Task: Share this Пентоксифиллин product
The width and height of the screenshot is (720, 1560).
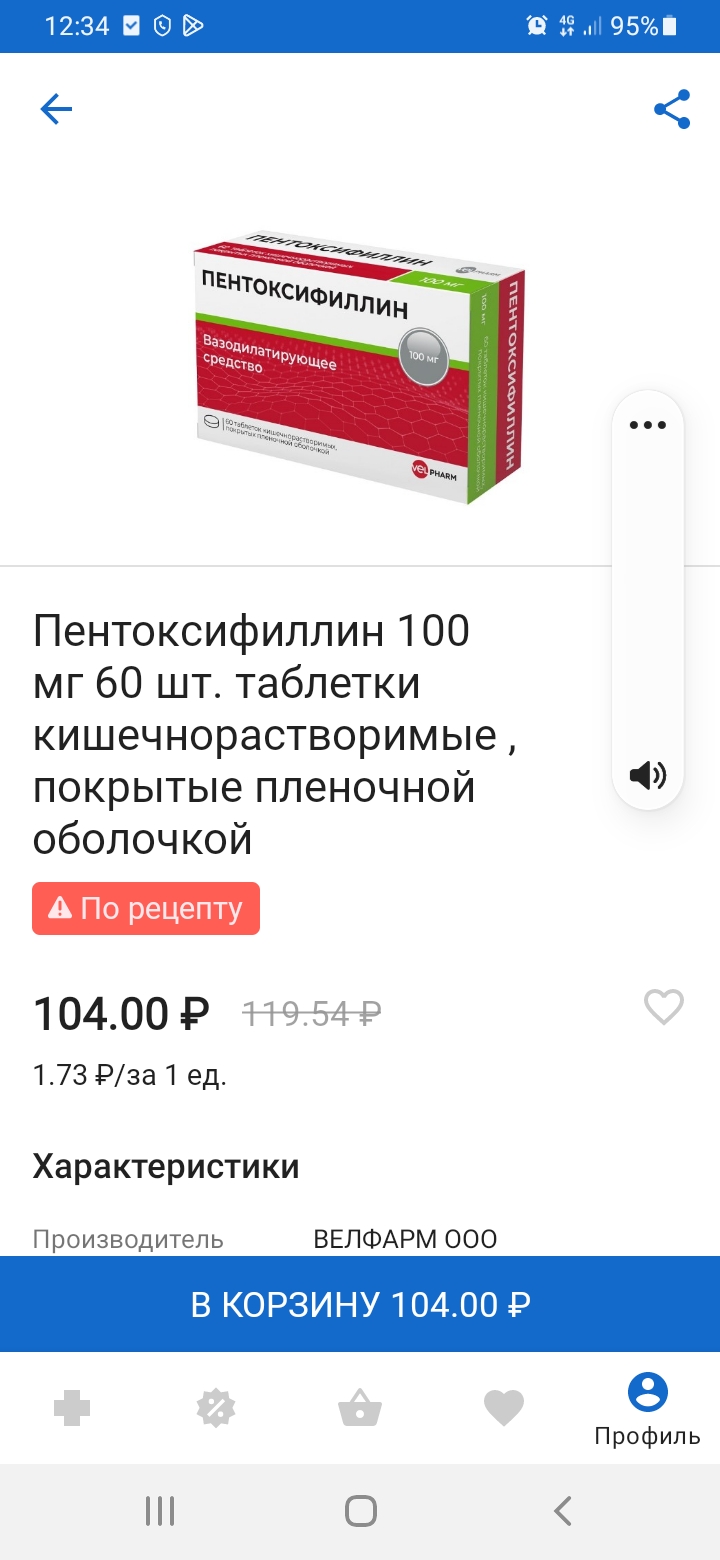Action: 672,109
